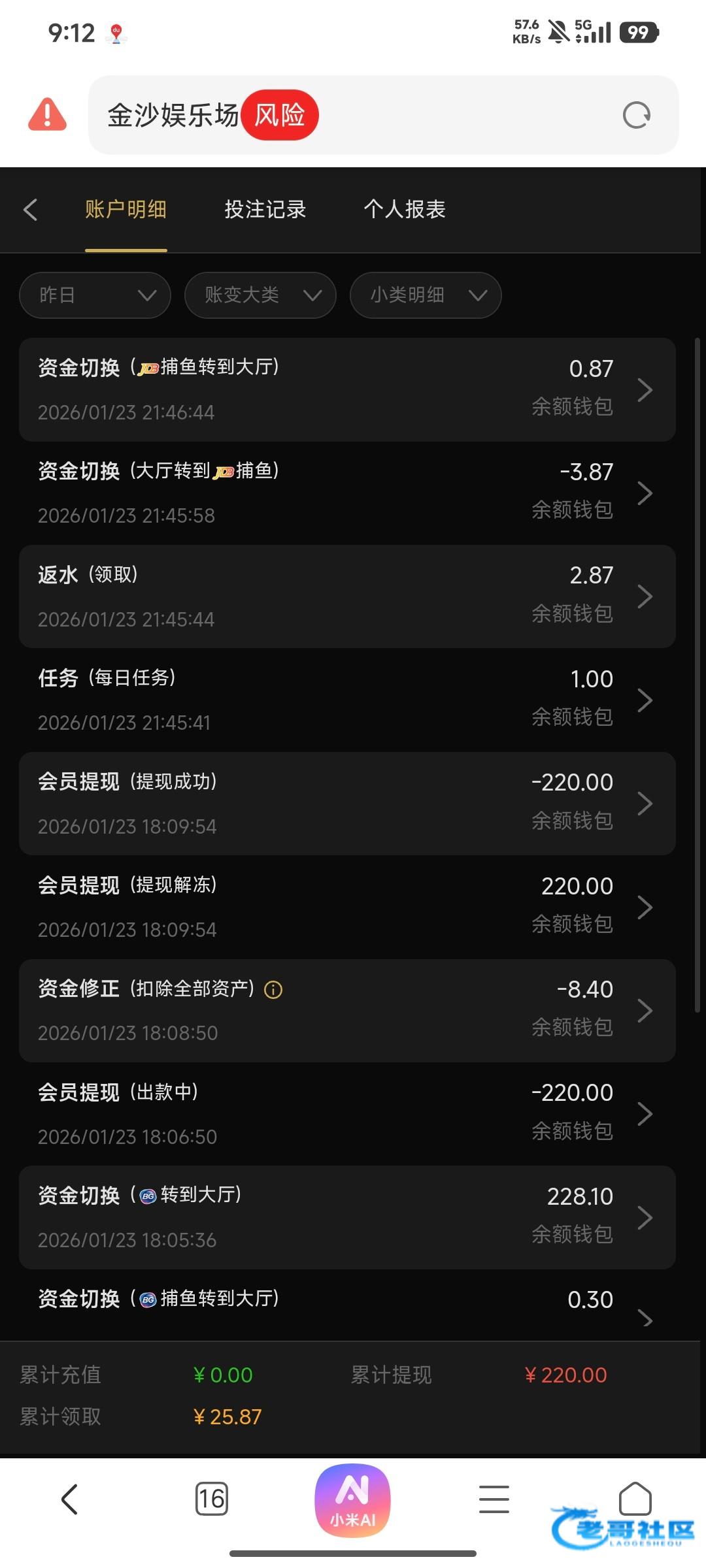Switch to the 个人报表 tab
Viewport: 706px width, 1568px height.
click(404, 210)
